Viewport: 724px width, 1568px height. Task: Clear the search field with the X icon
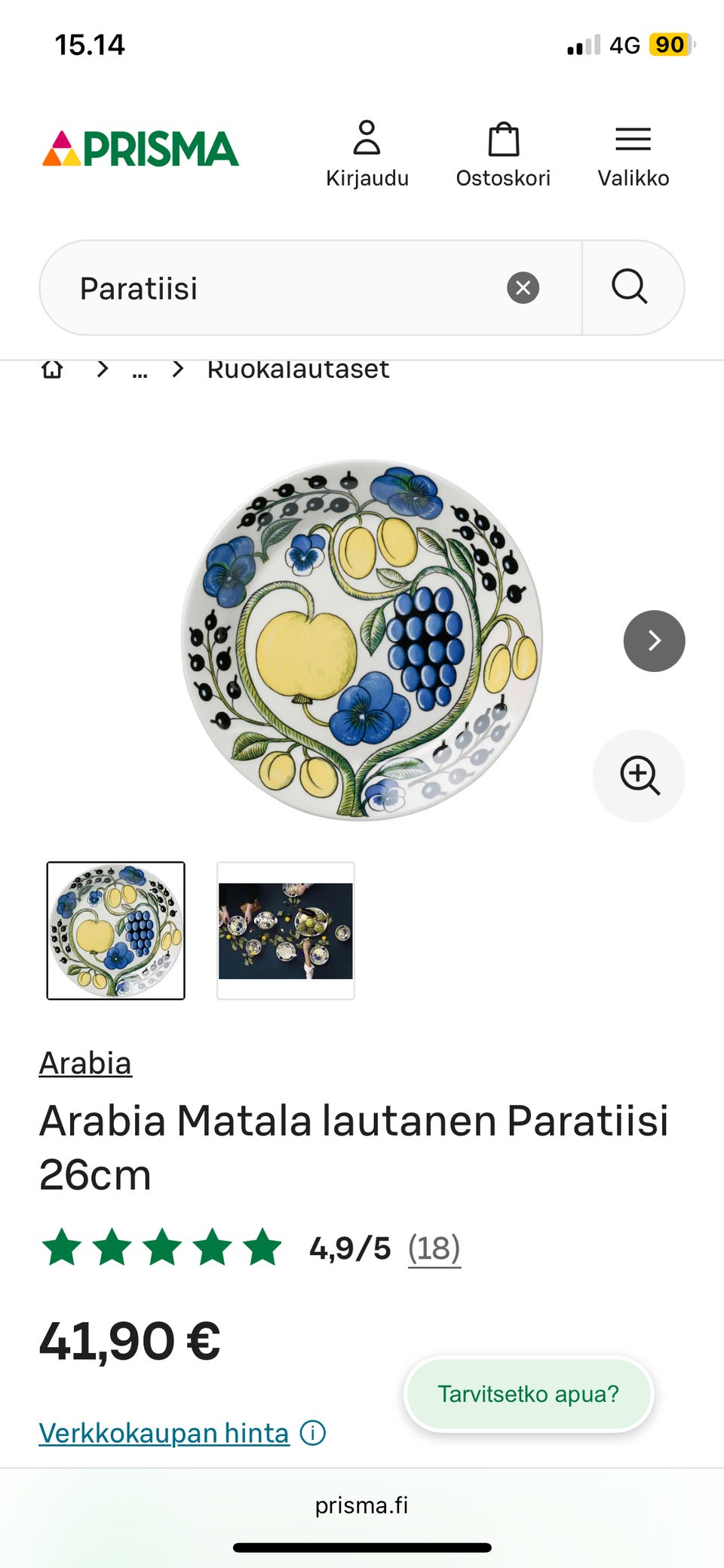click(x=523, y=287)
